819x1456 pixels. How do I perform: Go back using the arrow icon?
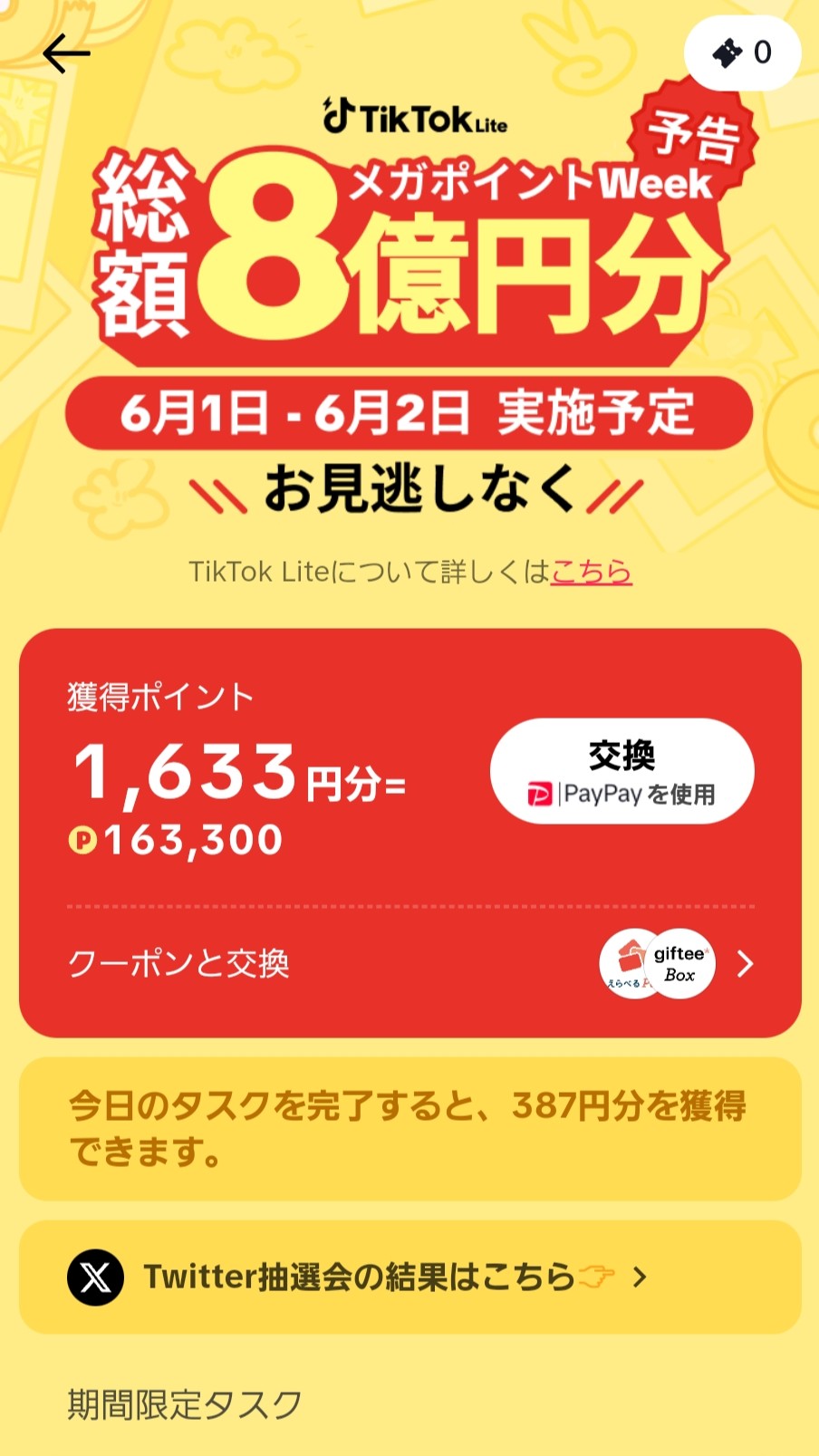tap(66, 54)
